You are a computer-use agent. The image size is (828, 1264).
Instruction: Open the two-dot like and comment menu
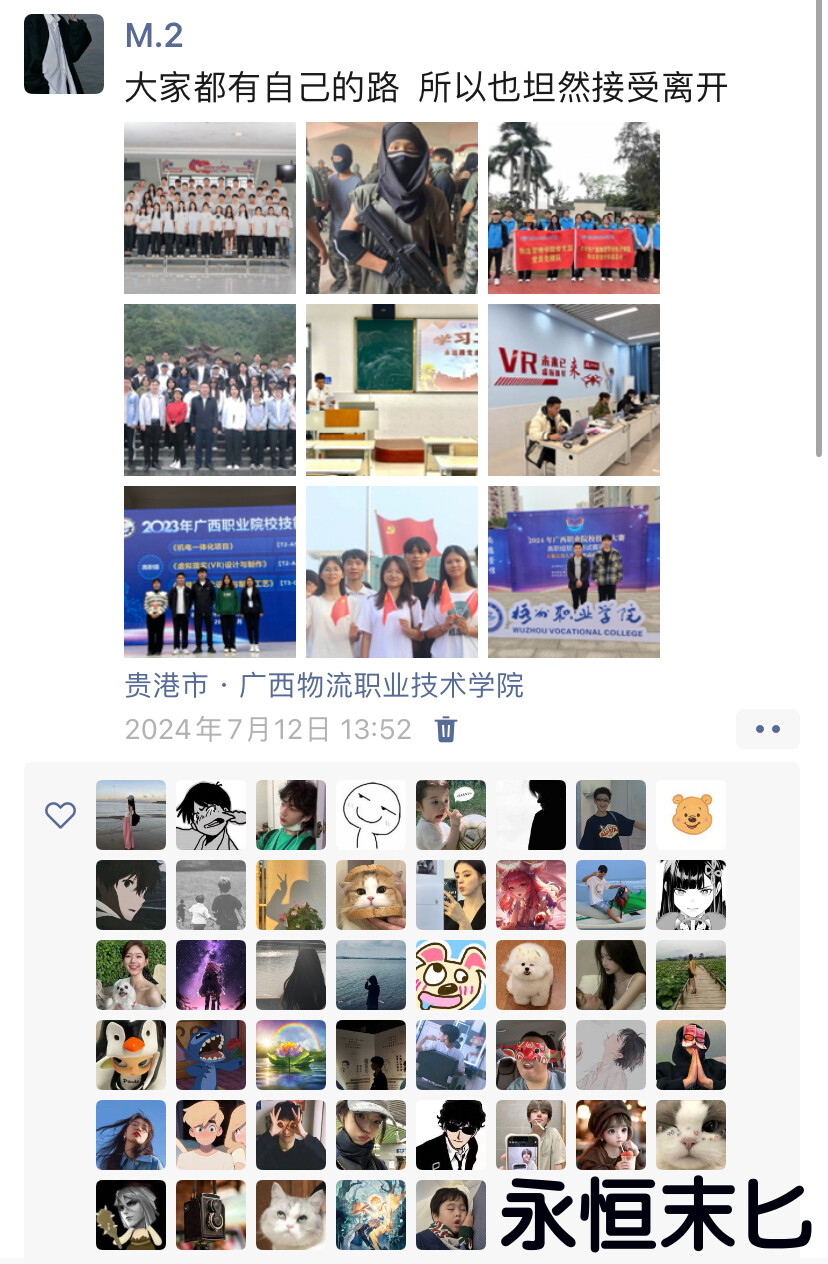tap(767, 729)
